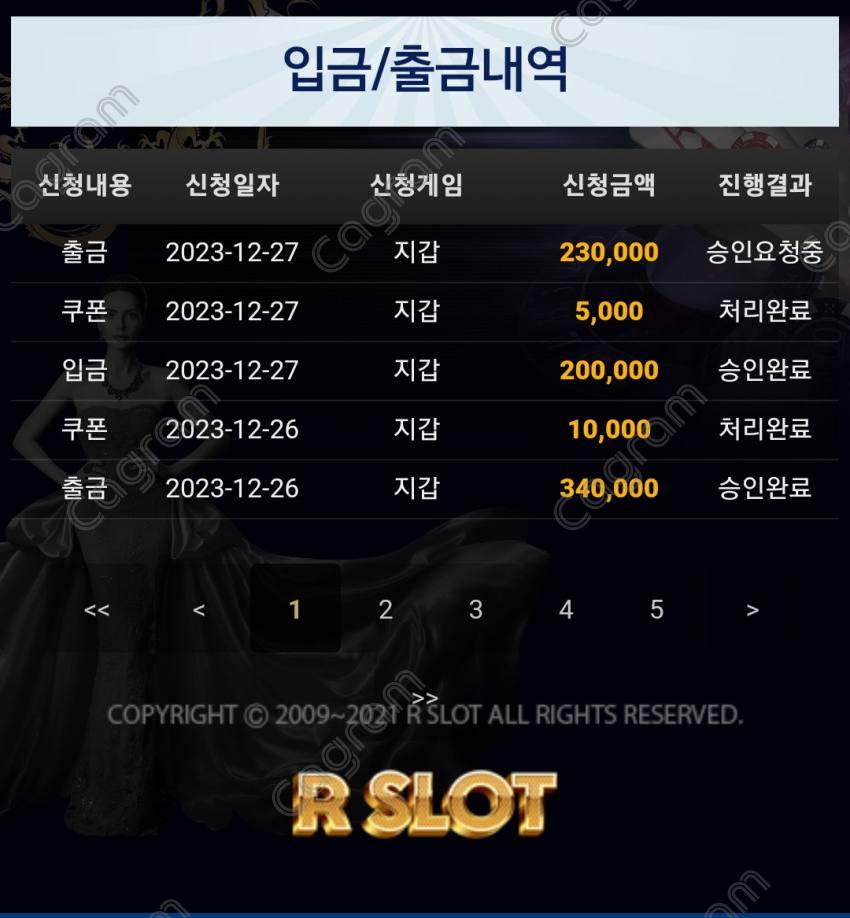Screen dimensions: 850x918
Task: Jump to first page with << arrow
Action: (97, 609)
